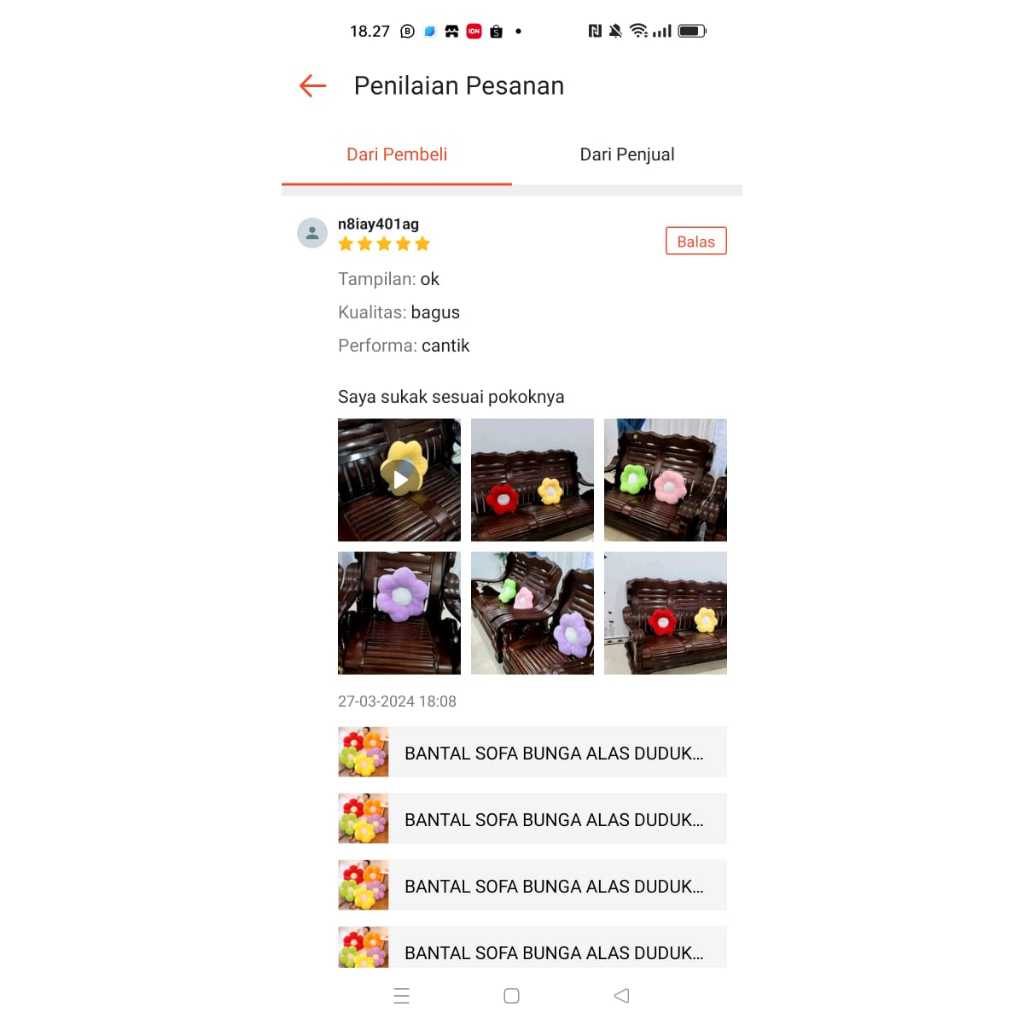Viewport: 1024px width, 1024px height.
Task: Play the review video with yellow pillow
Action: pos(399,480)
